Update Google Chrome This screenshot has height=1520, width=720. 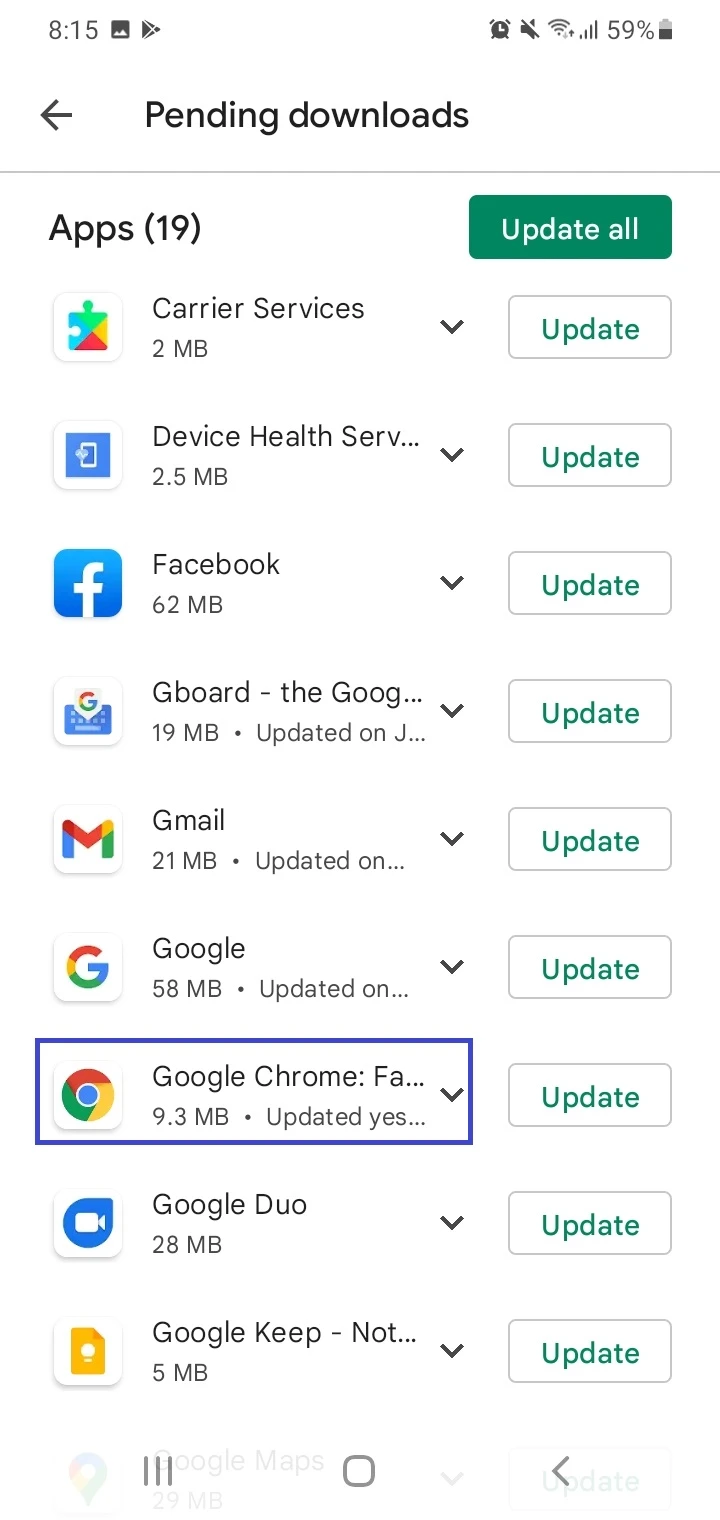[590, 1096]
